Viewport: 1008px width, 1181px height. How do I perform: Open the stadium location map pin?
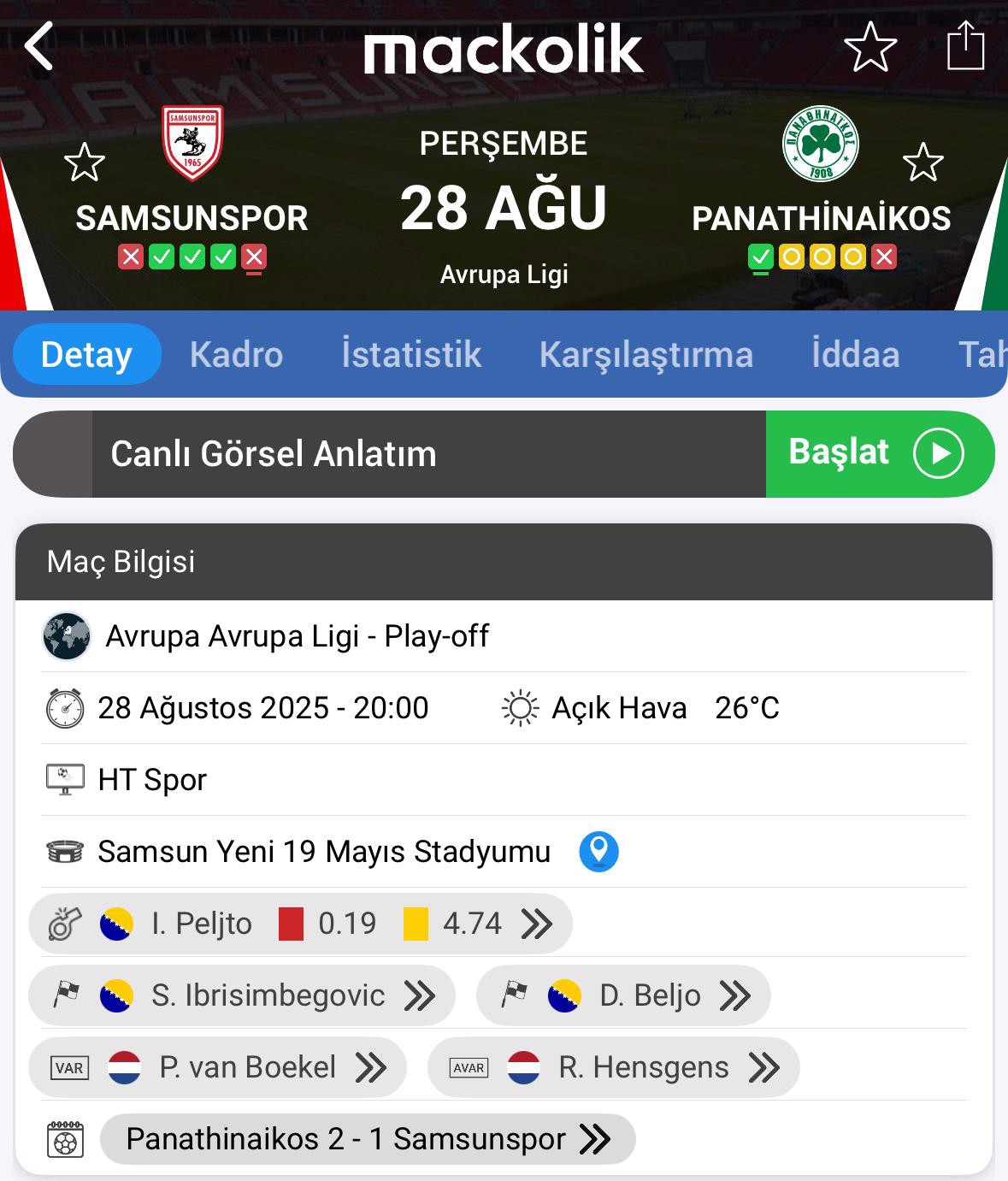598,852
